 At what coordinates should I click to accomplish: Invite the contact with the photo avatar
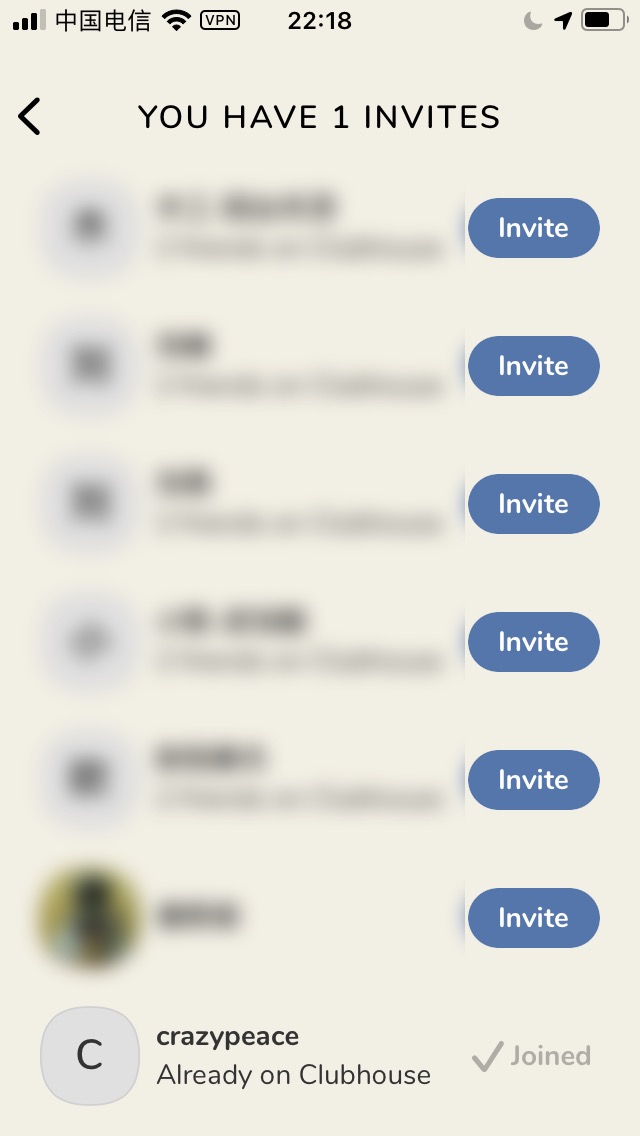pos(533,918)
